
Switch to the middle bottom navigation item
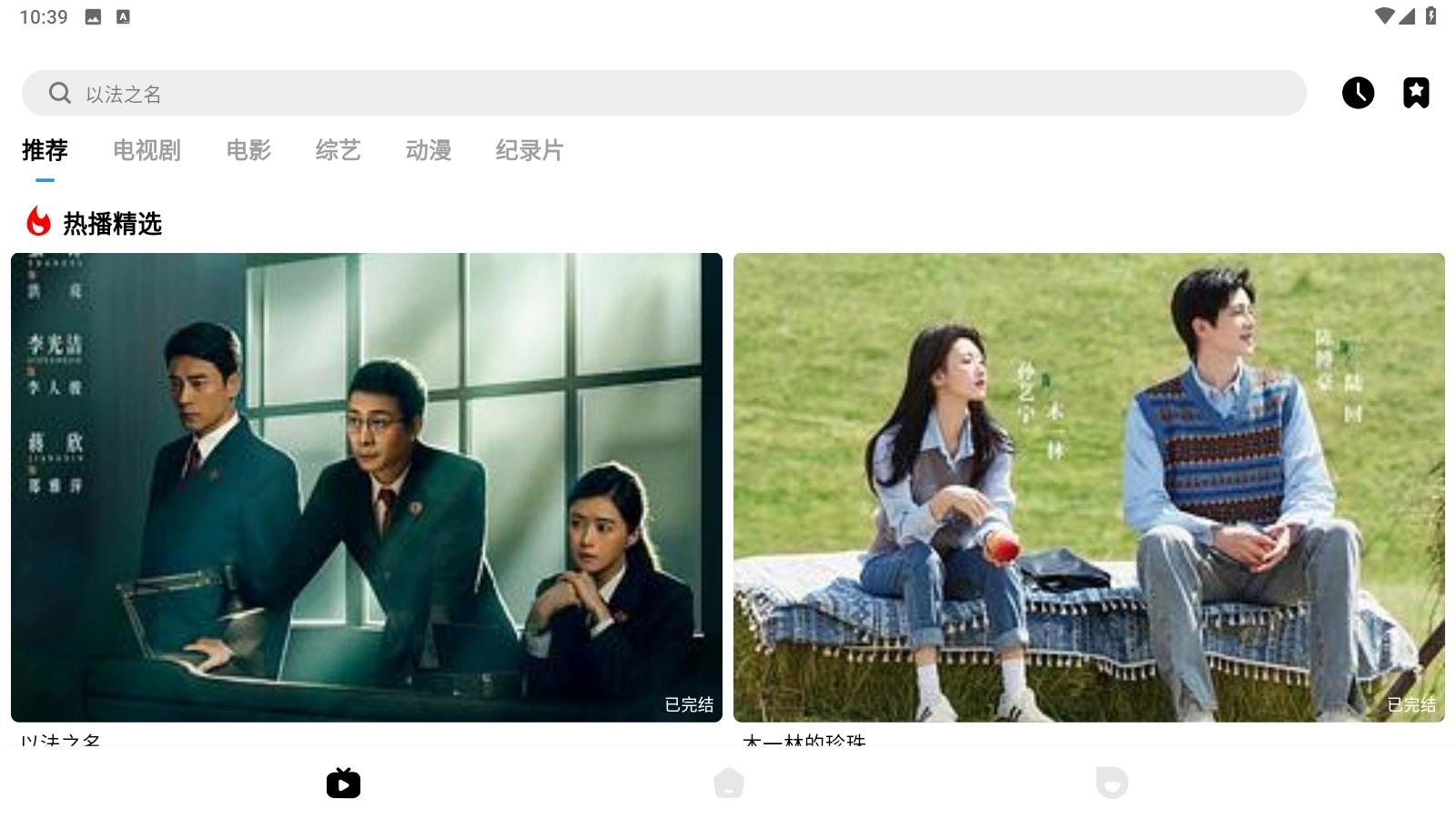728,783
